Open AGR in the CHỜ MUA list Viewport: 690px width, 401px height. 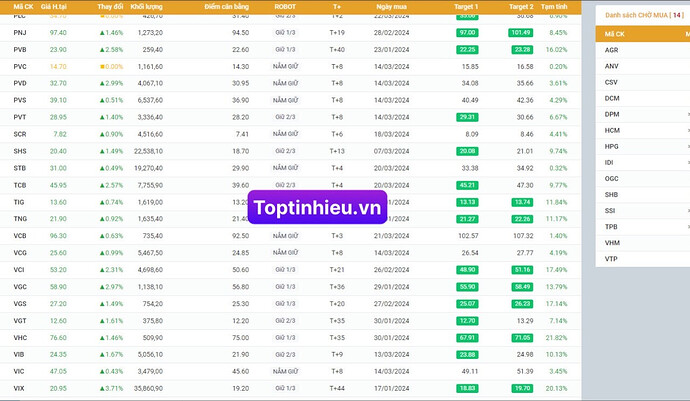(611, 49)
